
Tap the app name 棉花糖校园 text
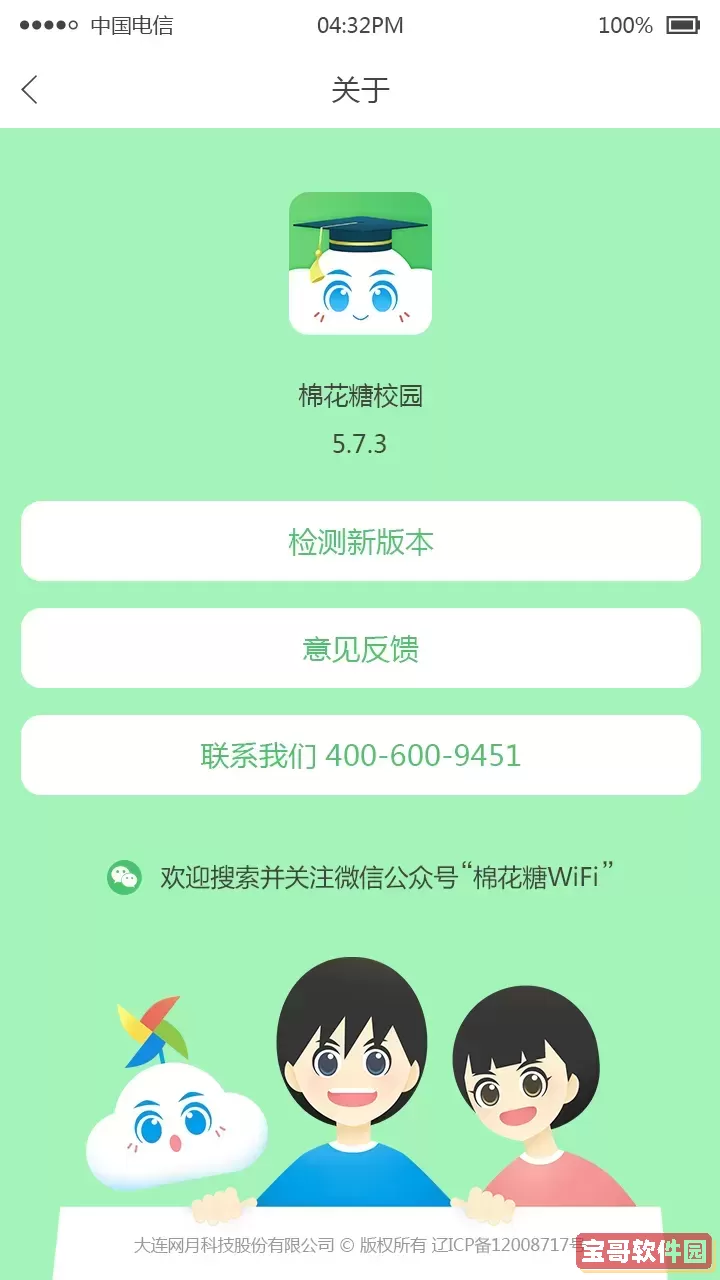360,395
